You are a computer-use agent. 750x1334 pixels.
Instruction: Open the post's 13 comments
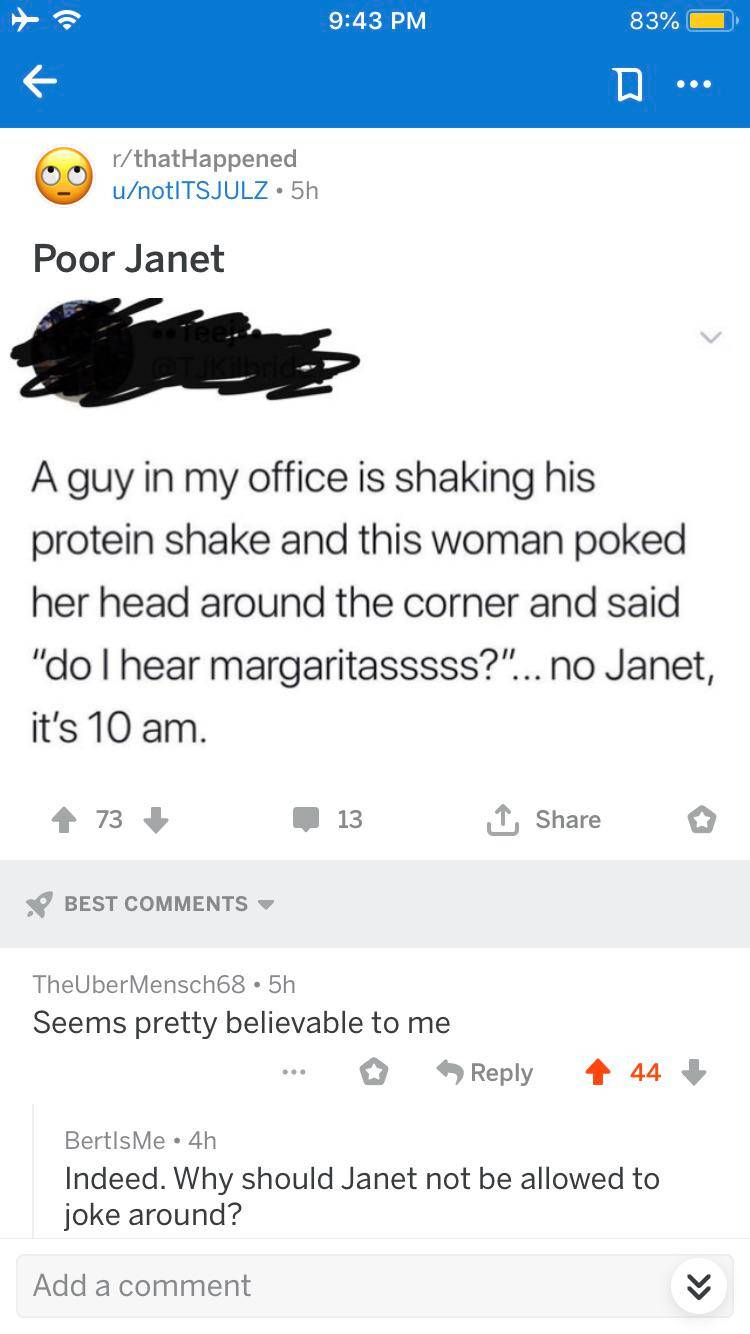pyautogui.click(x=328, y=820)
